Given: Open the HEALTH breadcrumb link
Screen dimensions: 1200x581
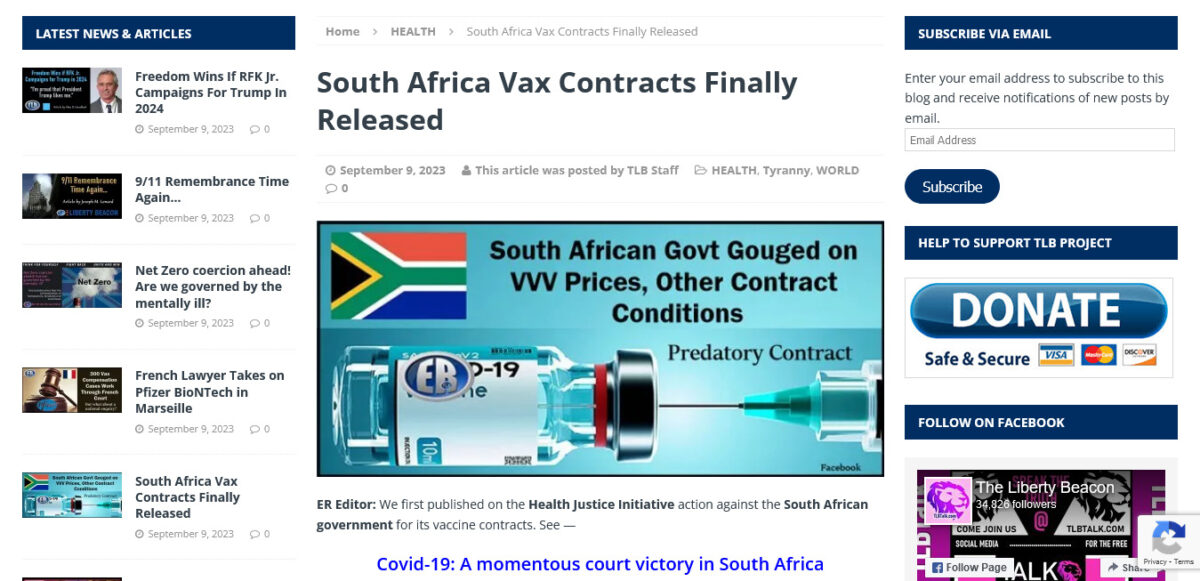Looking at the screenshot, I should (x=413, y=32).
